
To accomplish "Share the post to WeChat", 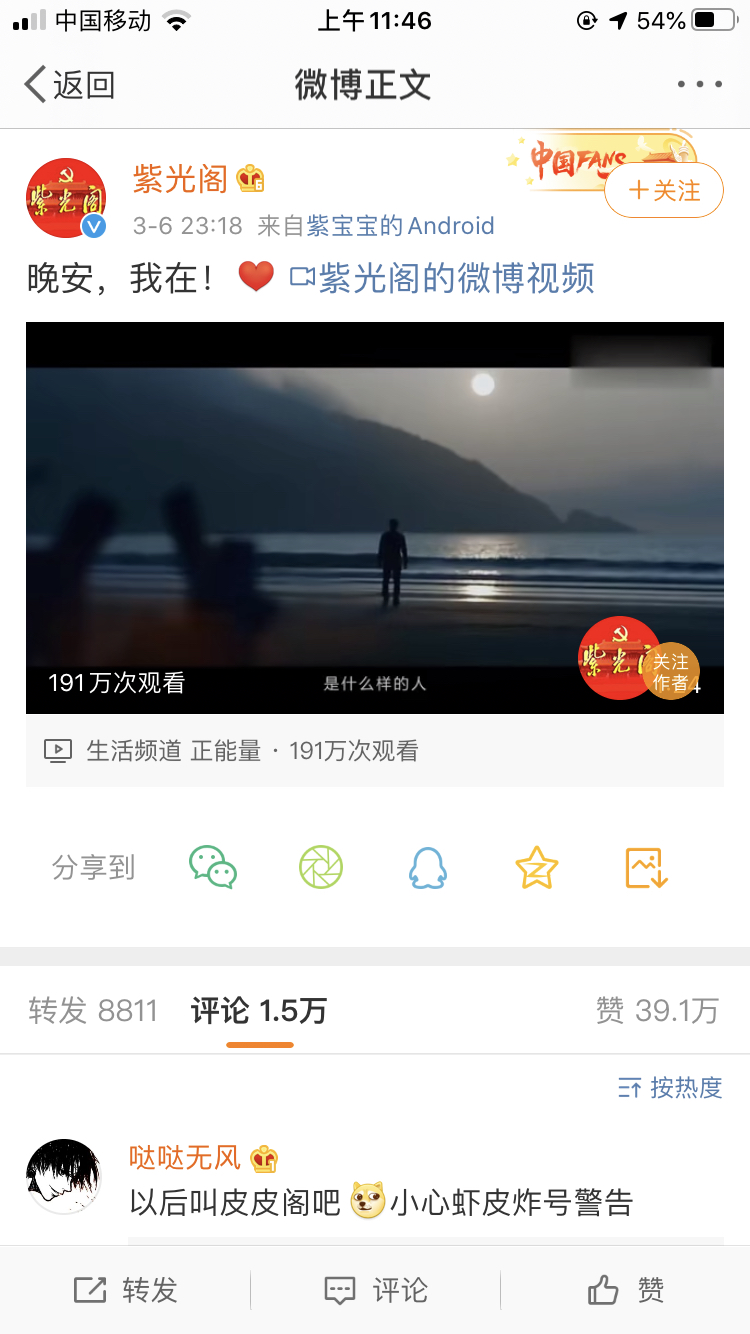I will click(x=213, y=867).
